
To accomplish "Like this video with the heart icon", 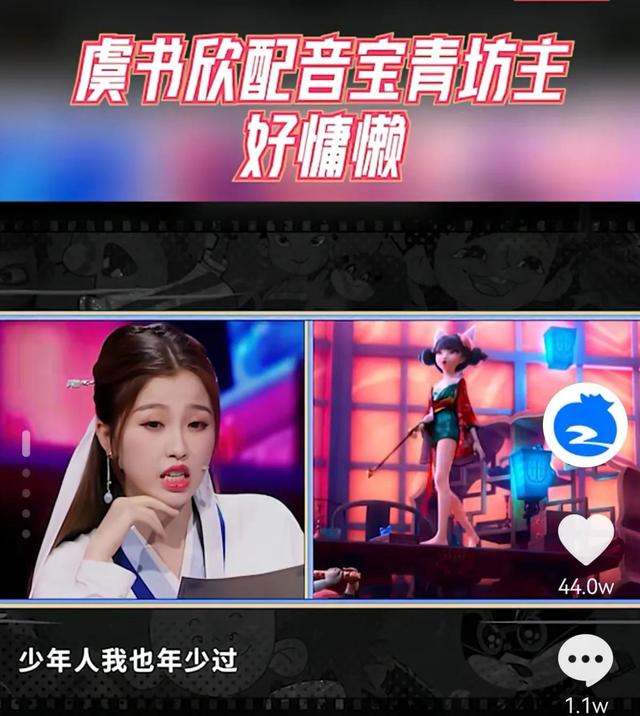I will click(586, 540).
